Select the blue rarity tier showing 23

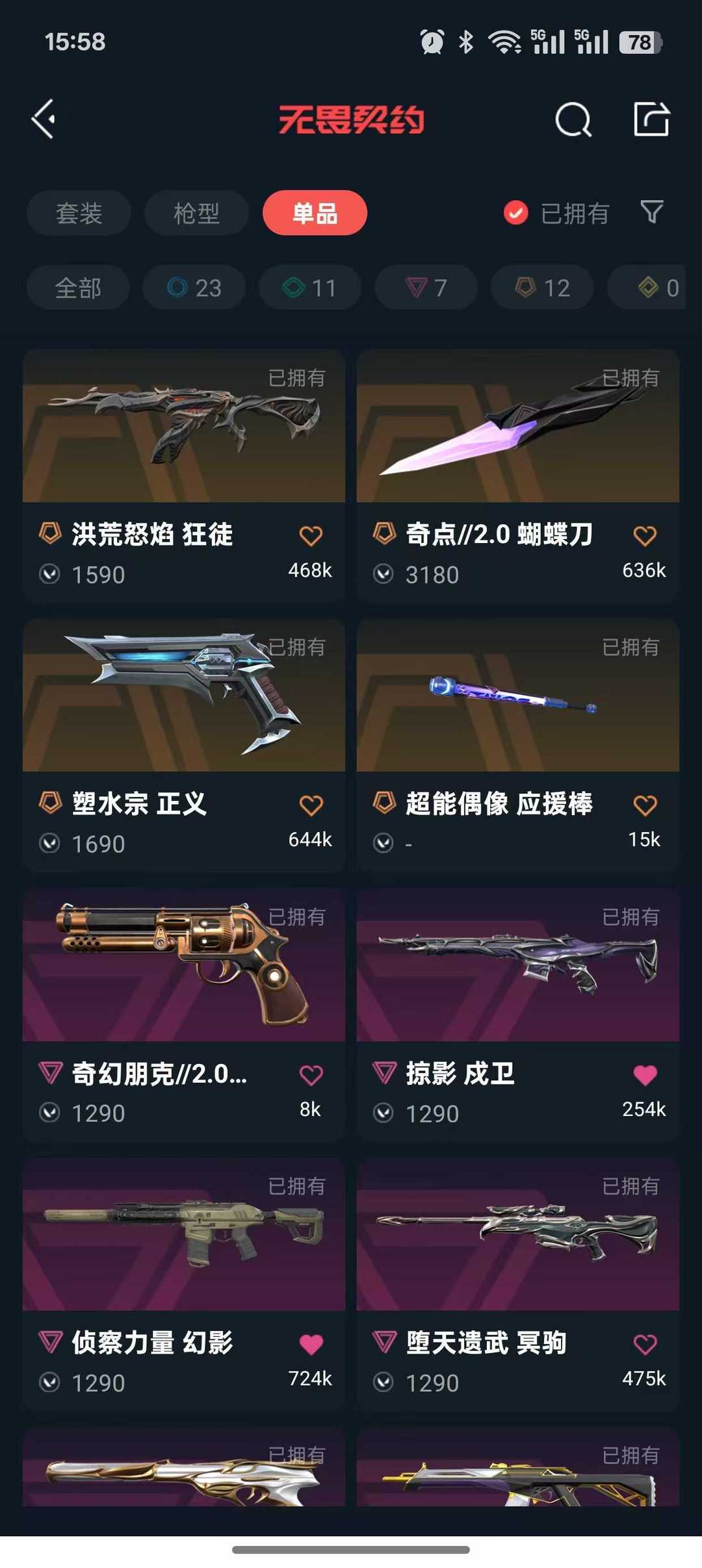(x=194, y=287)
